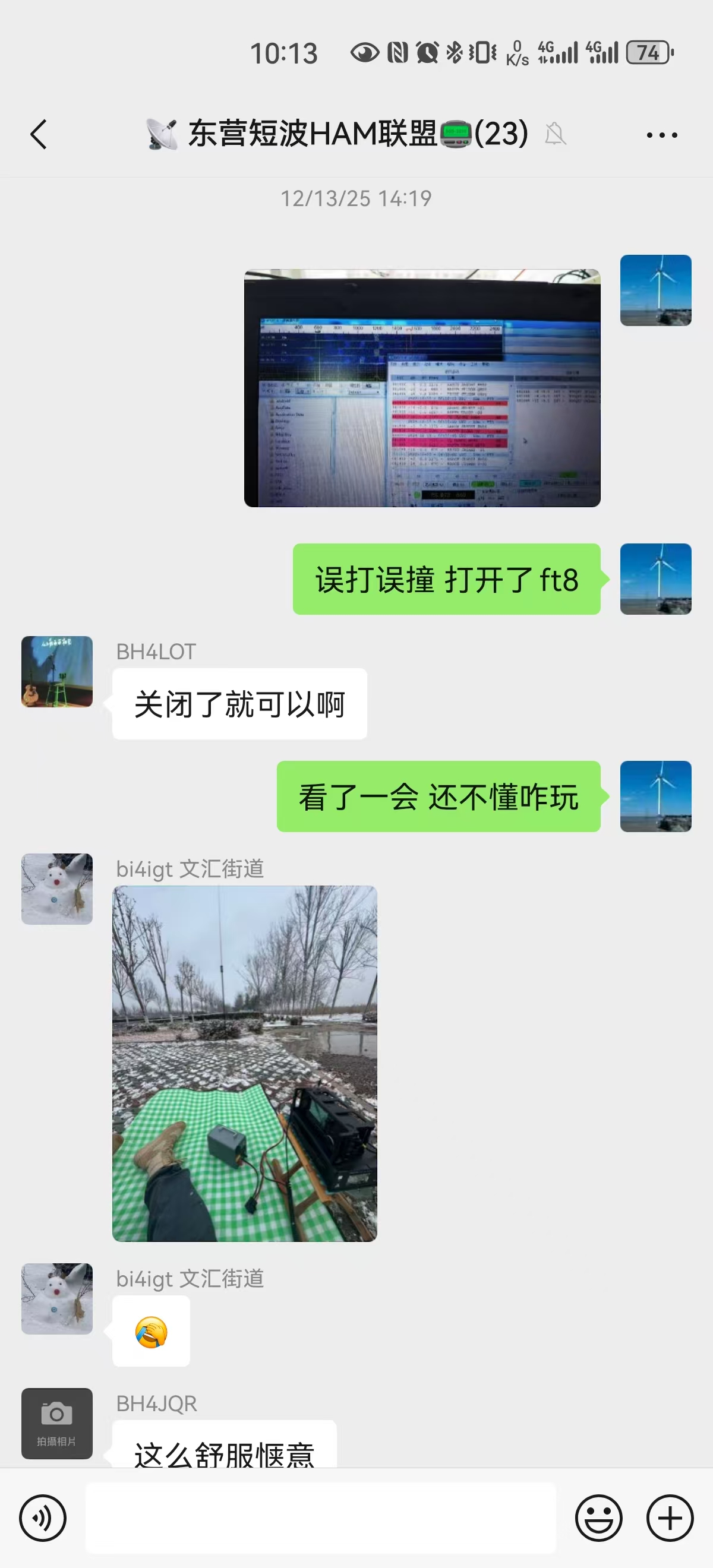Open the FT8 laptop screen photo

[422, 388]
